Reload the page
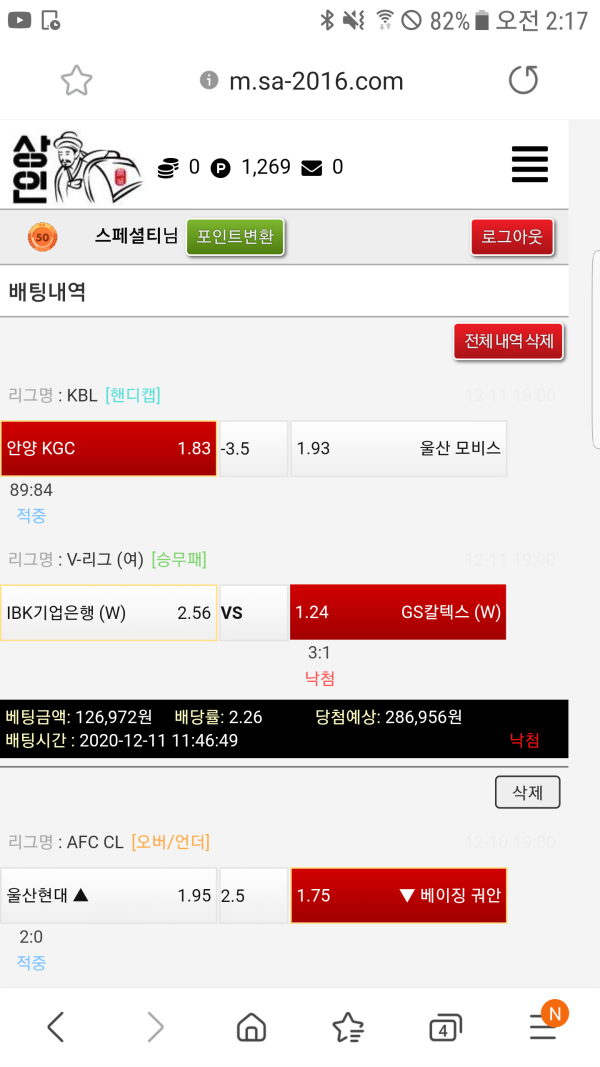 (x=523, y=81)
